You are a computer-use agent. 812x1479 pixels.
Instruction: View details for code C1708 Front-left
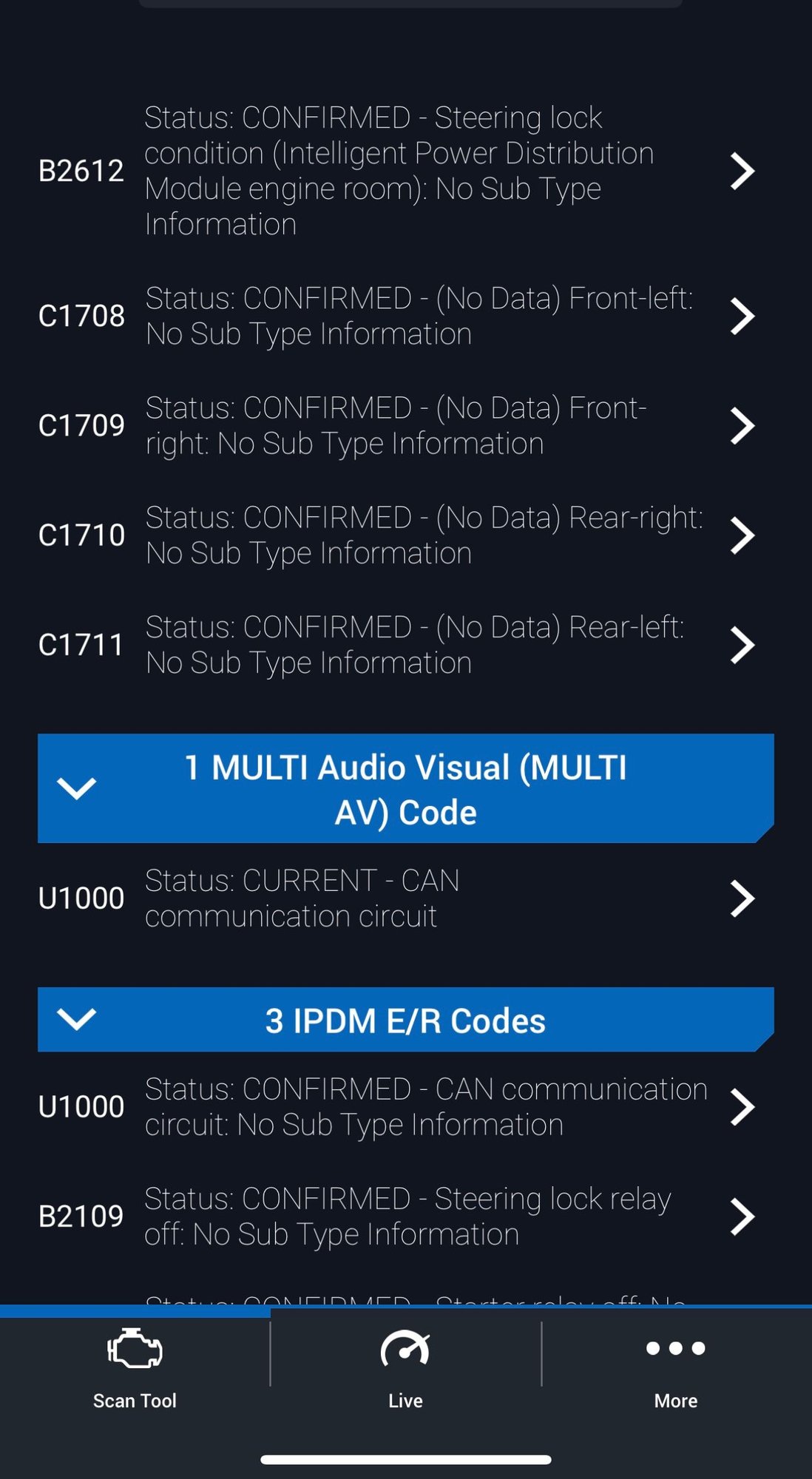click(x=399, y=316)
